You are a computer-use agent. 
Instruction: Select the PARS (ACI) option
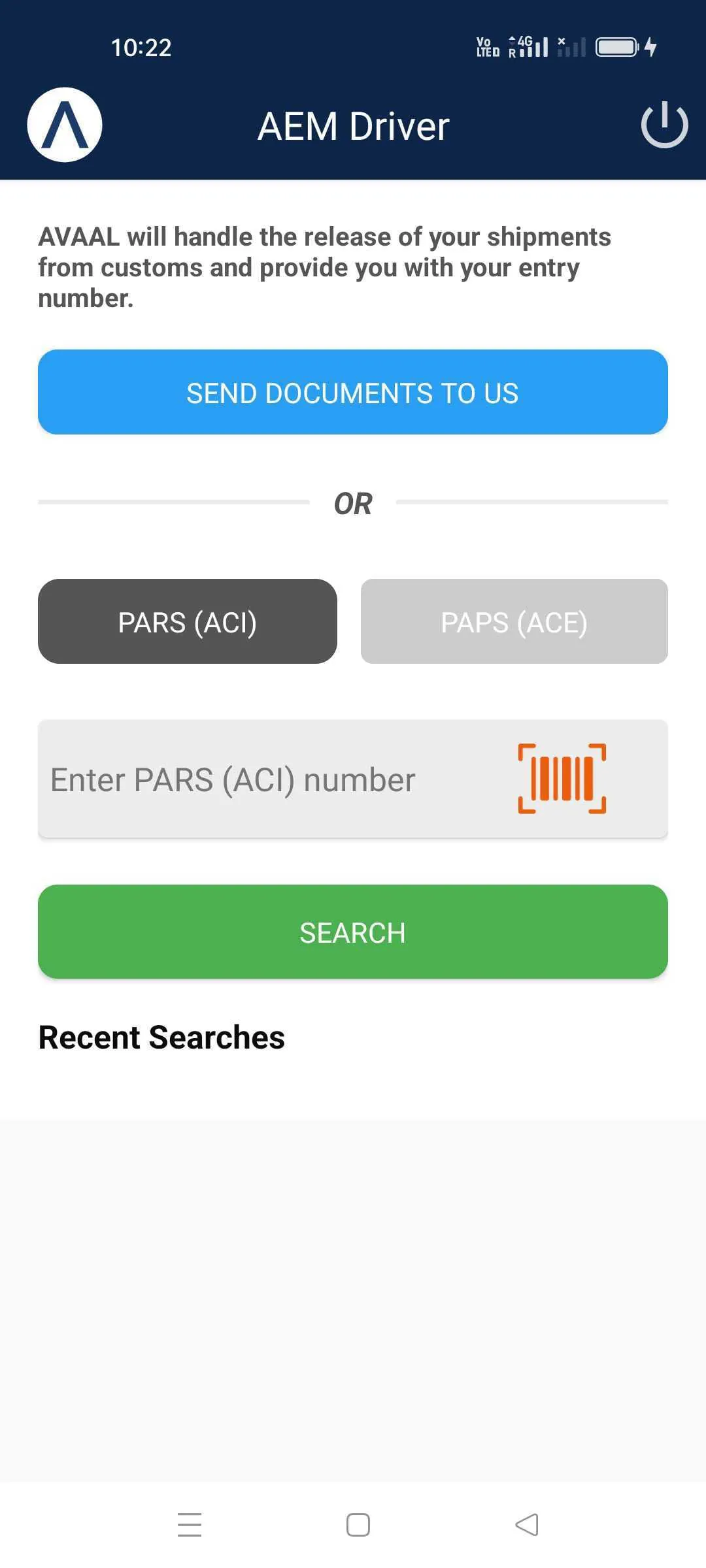(x=188, y=621)
